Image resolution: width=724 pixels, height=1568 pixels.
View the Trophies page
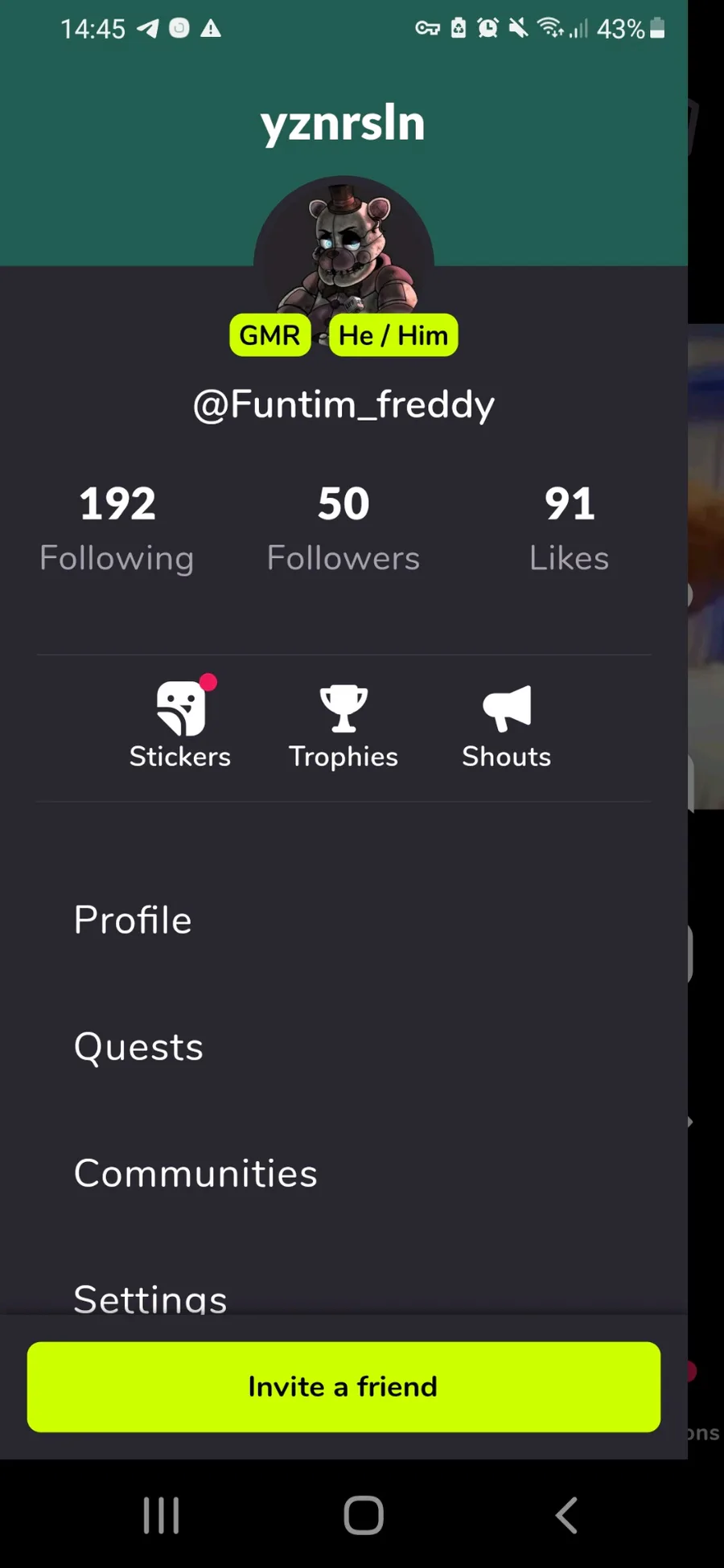[x=343, y=724]
